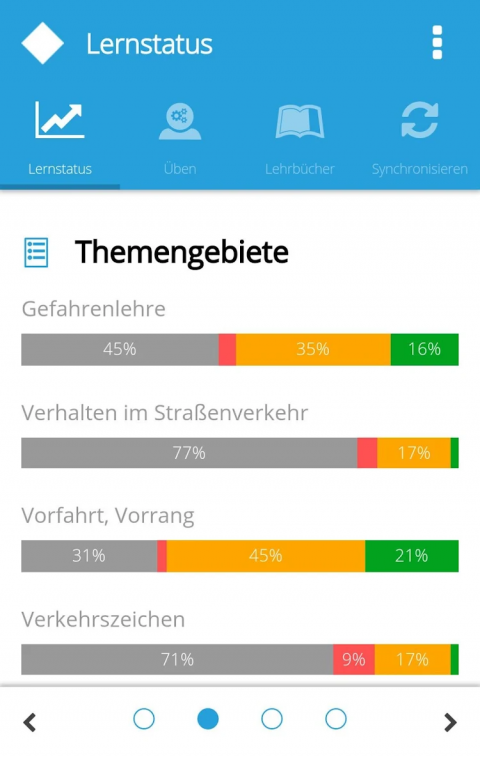Go to the Synchronisieren tab
The image size is (480, 757).
click(420, 139)
